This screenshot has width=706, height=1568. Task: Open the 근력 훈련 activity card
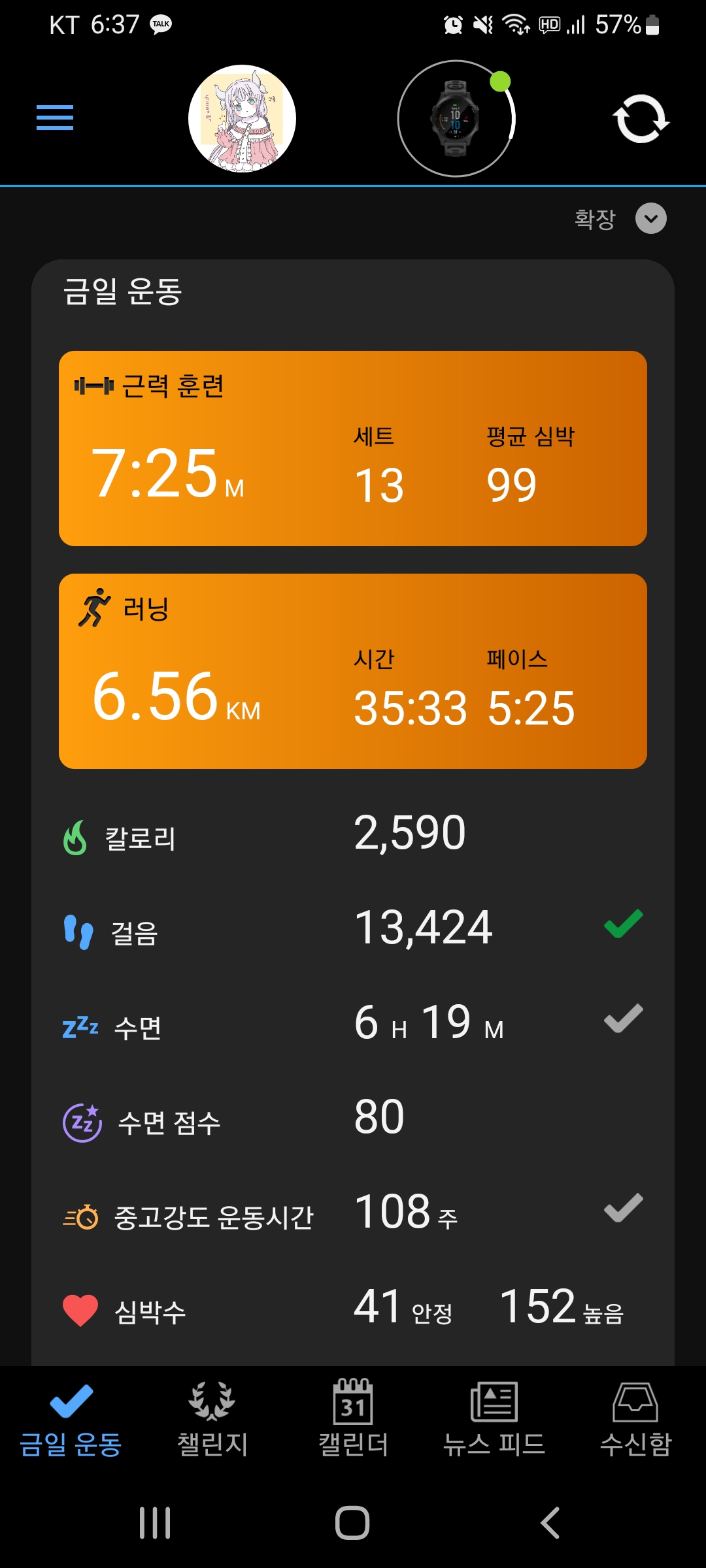coord(353,448)
